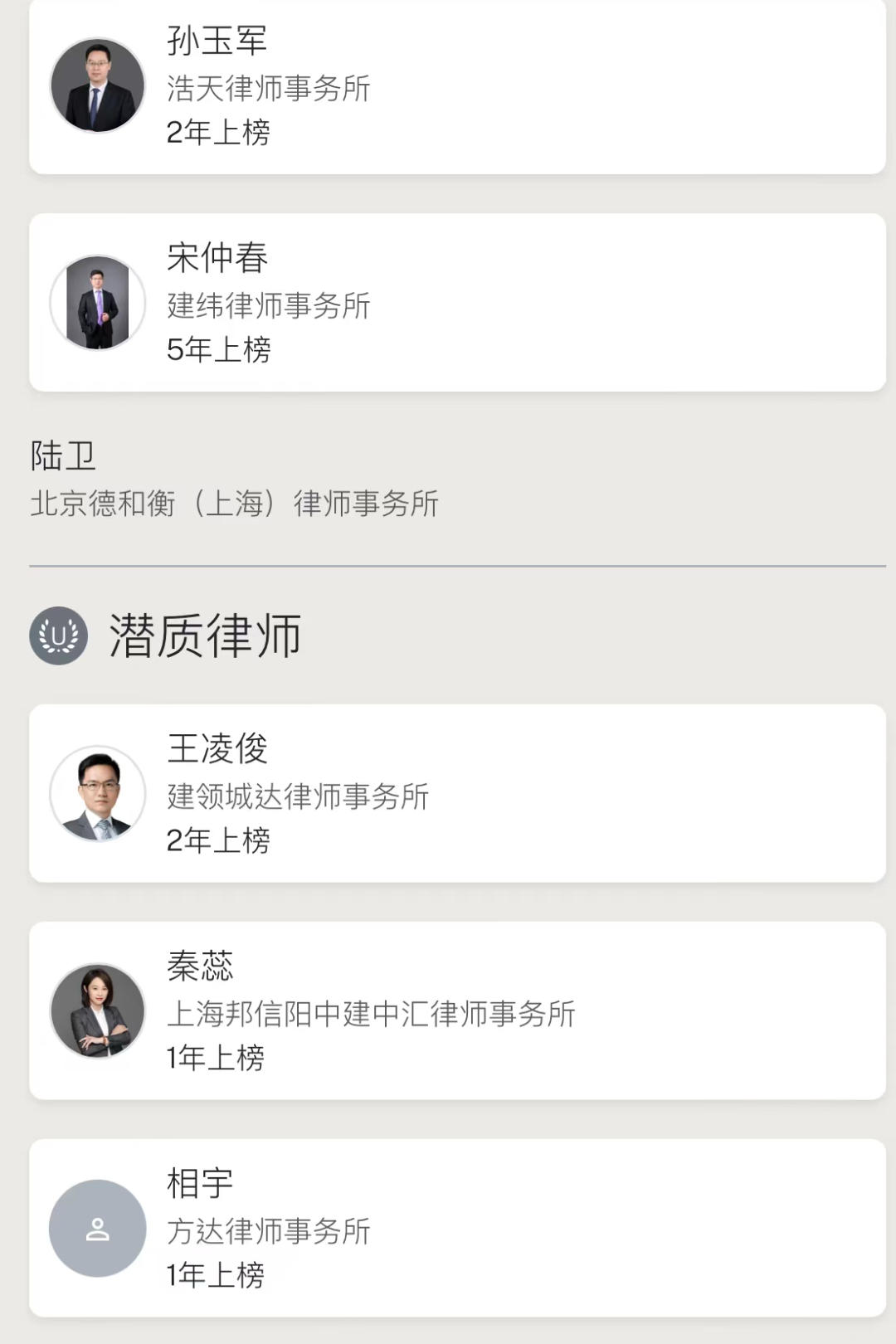
Task: Select 宋仲春's profile picture
Action: point(98,303)
